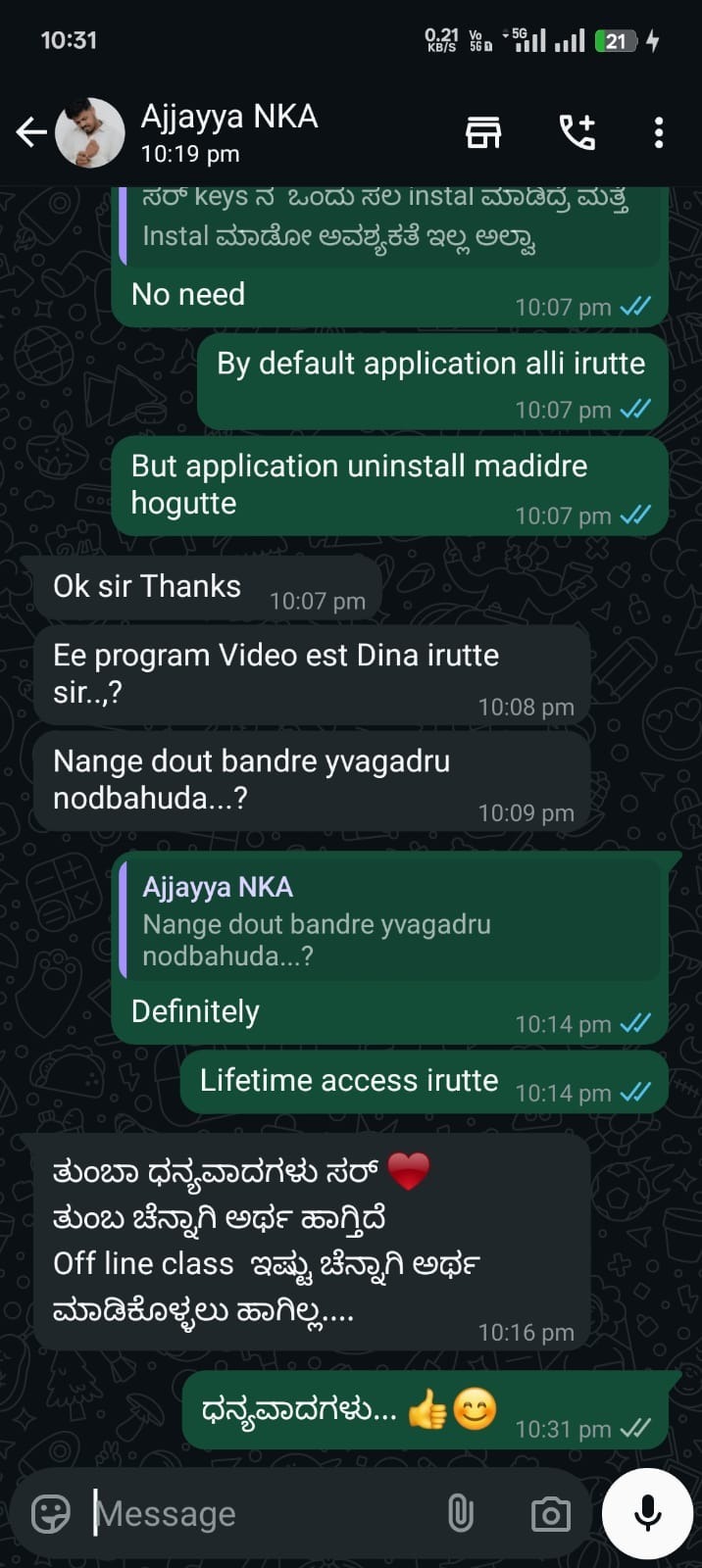702x1568 pixels.
Task: Open Ajjayya NKA contact info header
Action: pyautogui.click(x=229, y=132)
